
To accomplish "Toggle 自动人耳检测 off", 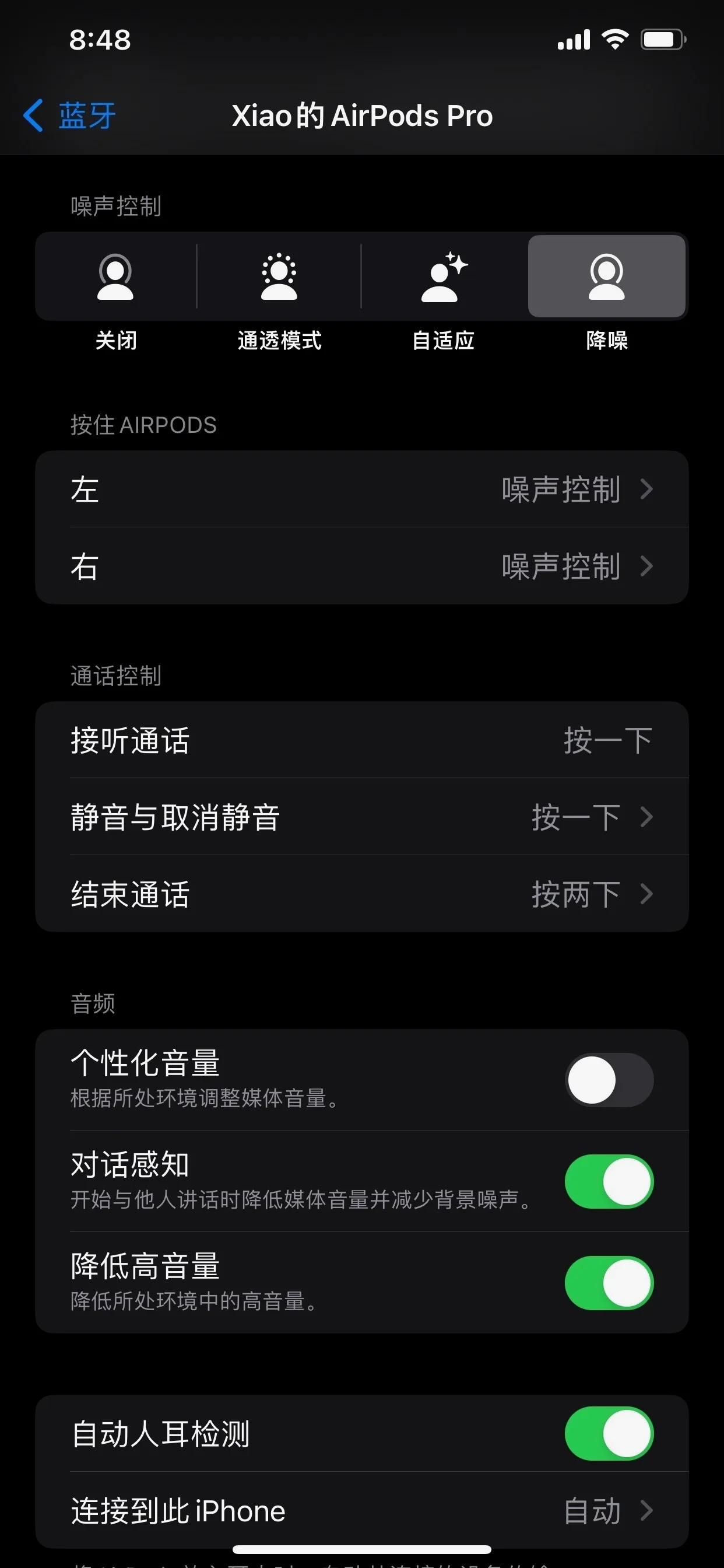I will [x=609, y=1433].
